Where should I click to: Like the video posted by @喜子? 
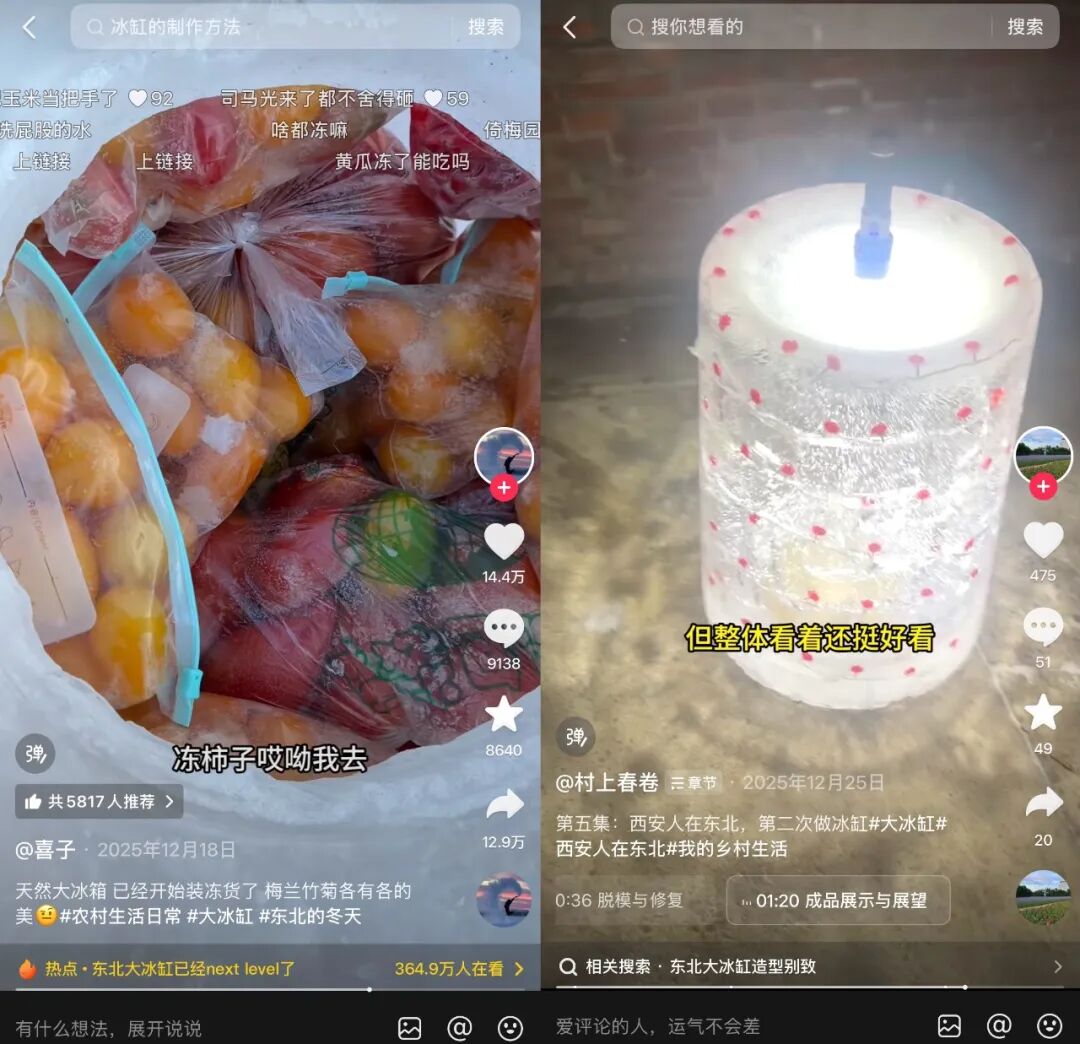pos(503,542)
